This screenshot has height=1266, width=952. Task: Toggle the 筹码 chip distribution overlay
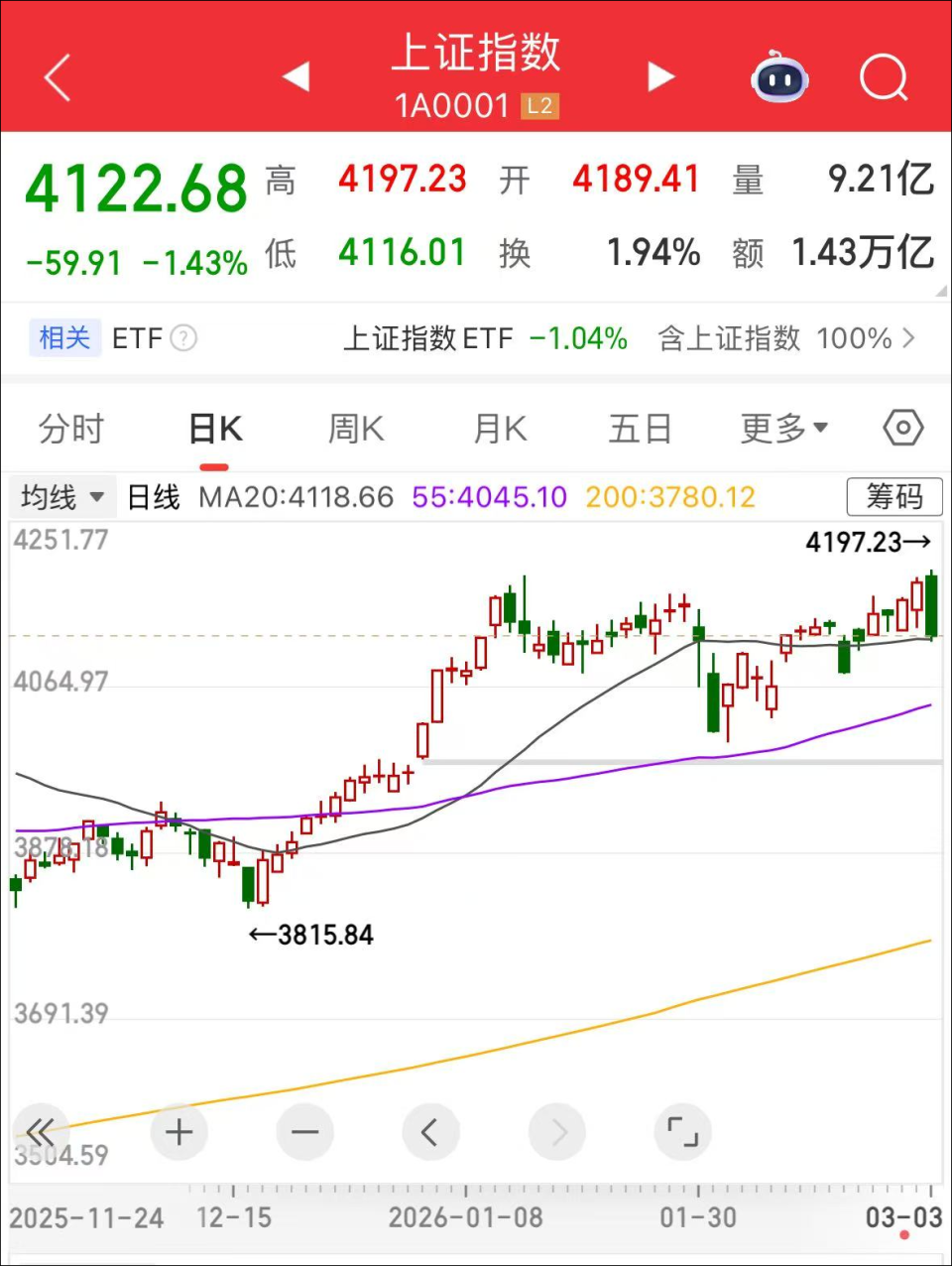(893, 496)
